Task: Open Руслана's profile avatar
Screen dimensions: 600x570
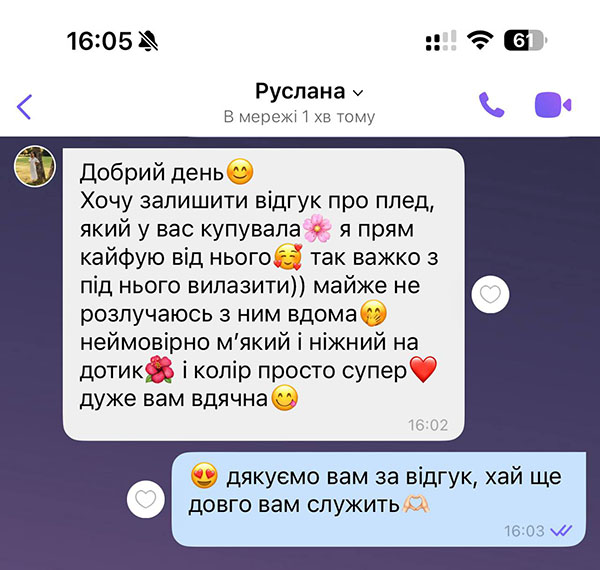Action: 35,166
